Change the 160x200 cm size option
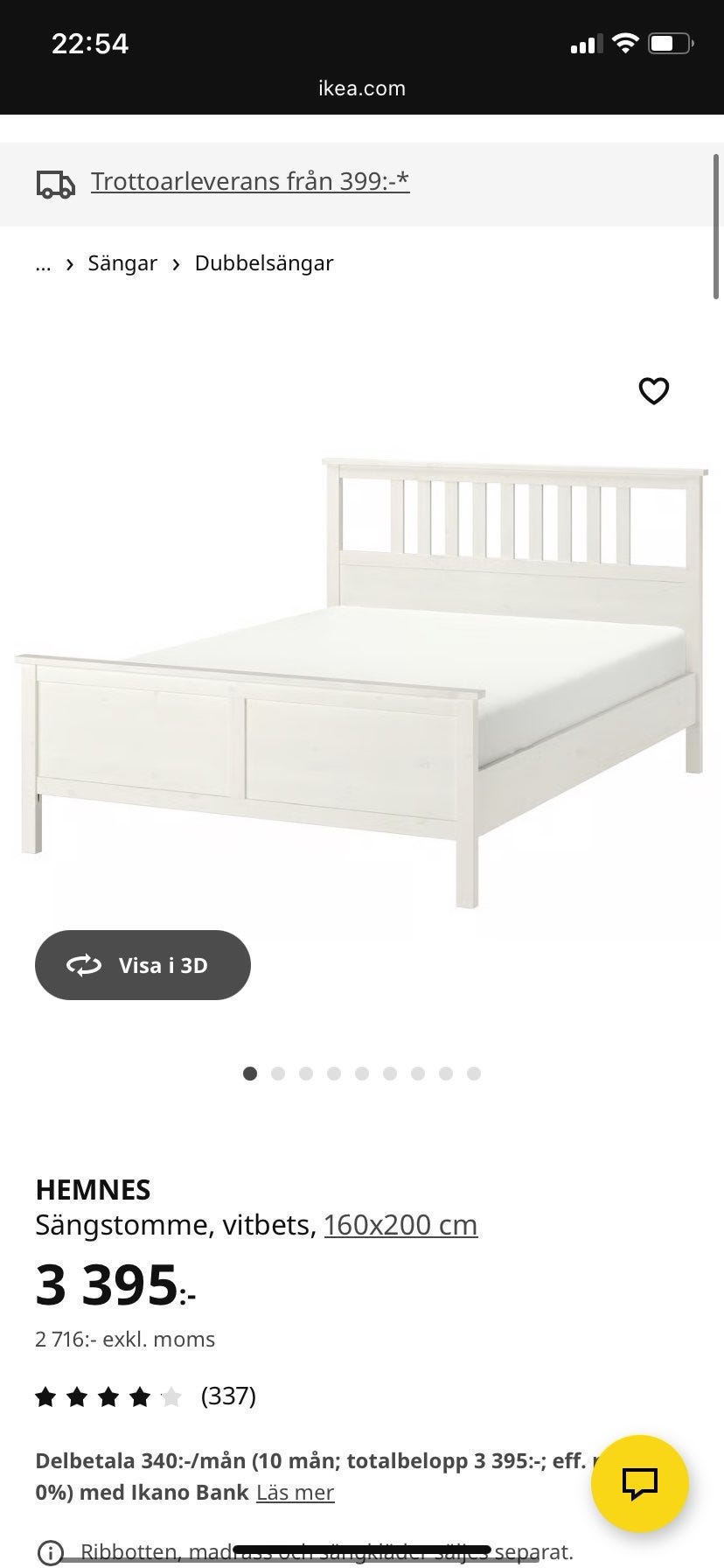The width and height of the screenshot is (724, 1568). pyautogui.click(x=400, y=1225)
